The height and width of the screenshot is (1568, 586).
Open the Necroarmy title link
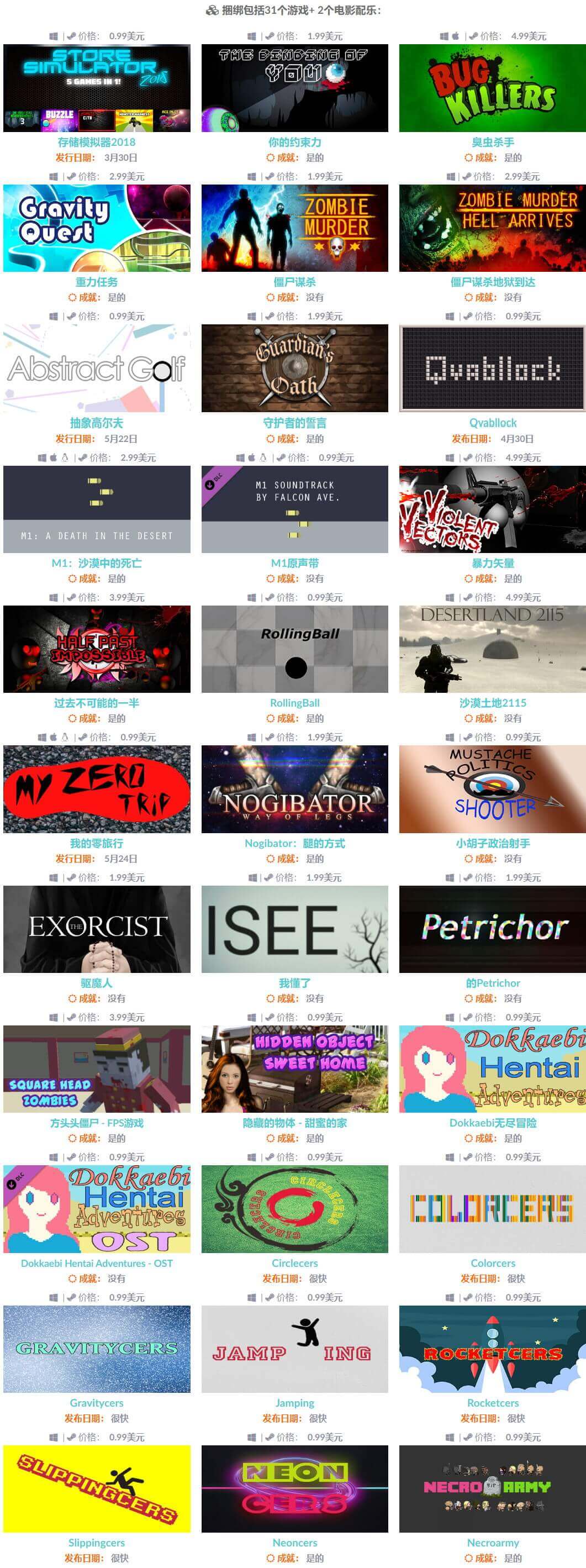(492, 1543)
